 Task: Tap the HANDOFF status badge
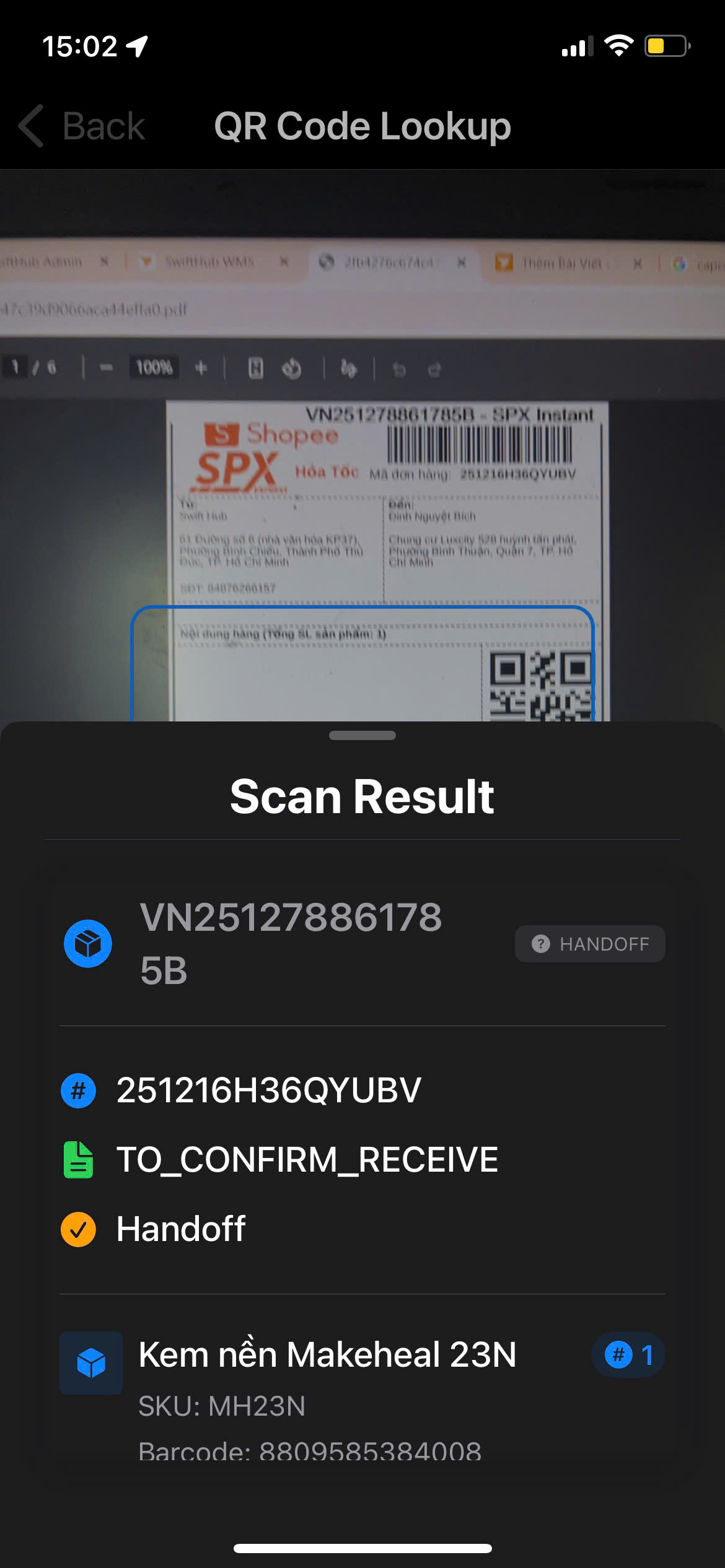(589, 944)
